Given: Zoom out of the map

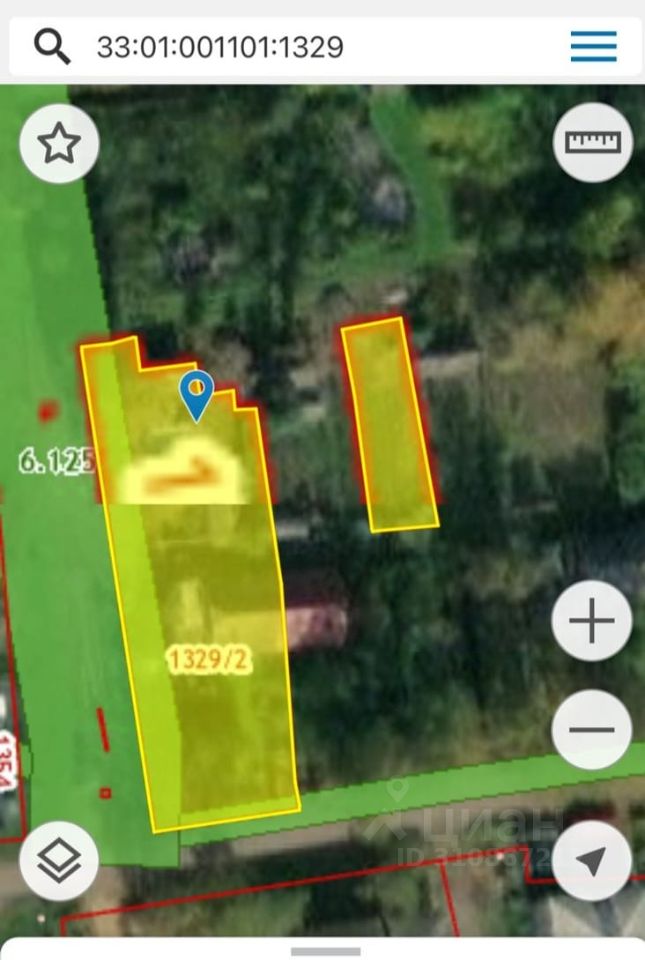Looking at the screenshot, I should coord(592,729).
